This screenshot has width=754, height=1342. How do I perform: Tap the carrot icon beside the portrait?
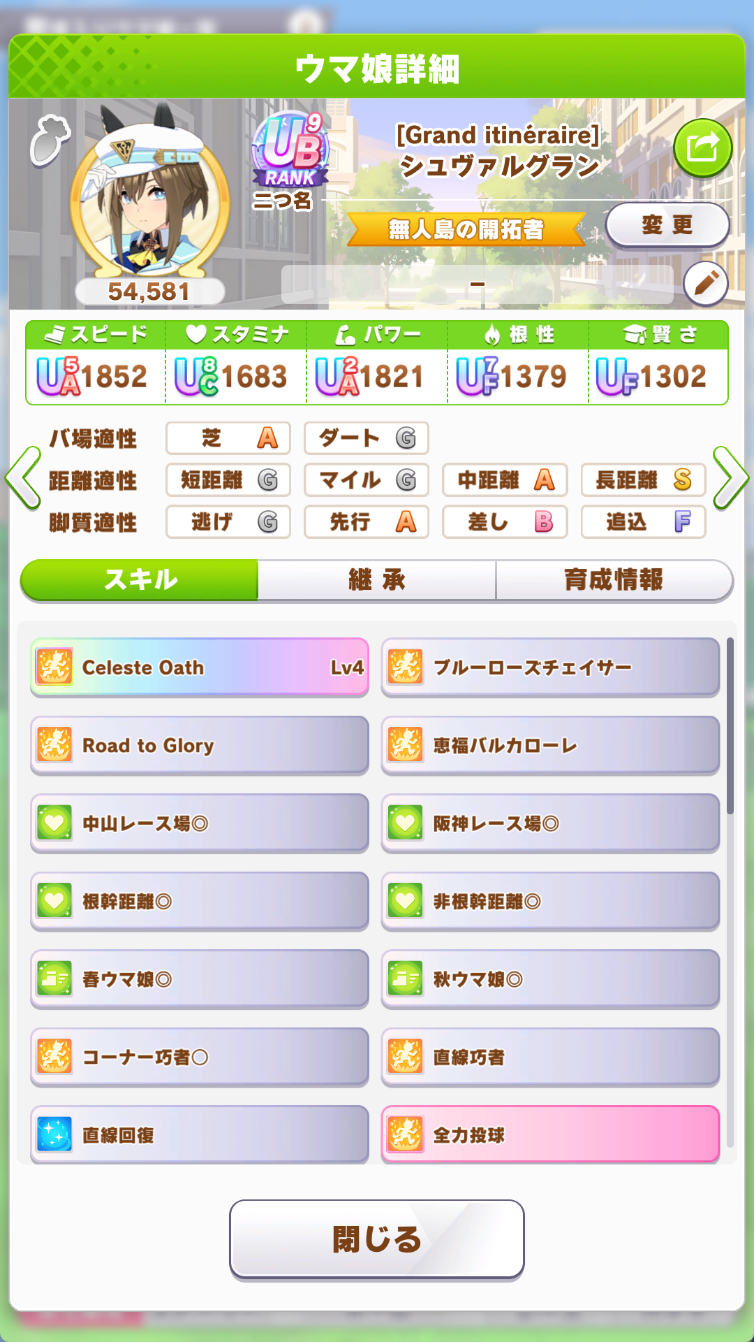point(46,140)
